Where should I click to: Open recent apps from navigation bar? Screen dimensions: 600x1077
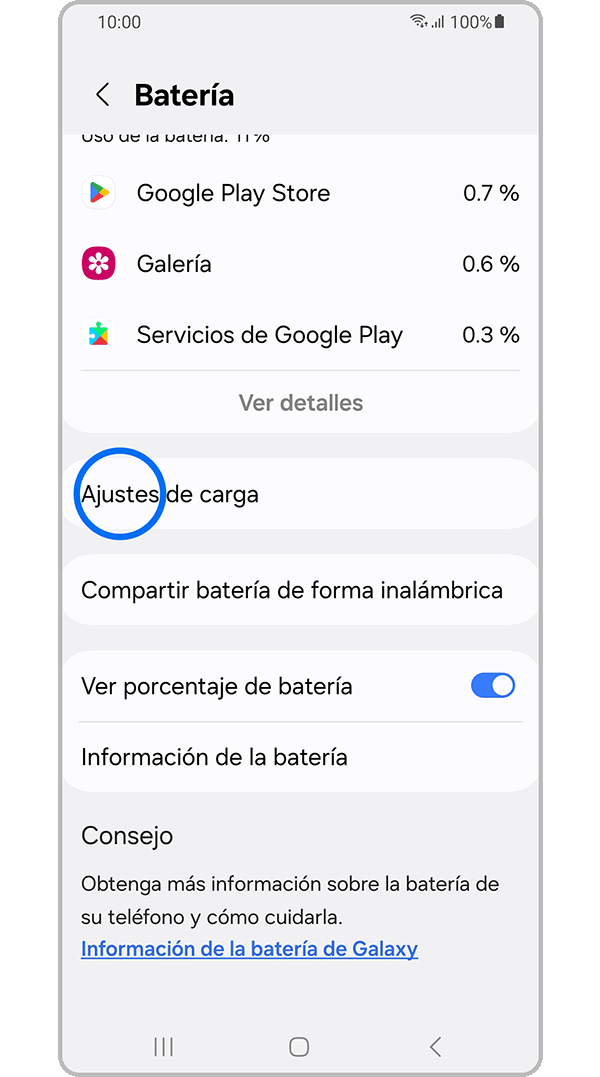coord(163,1046)
